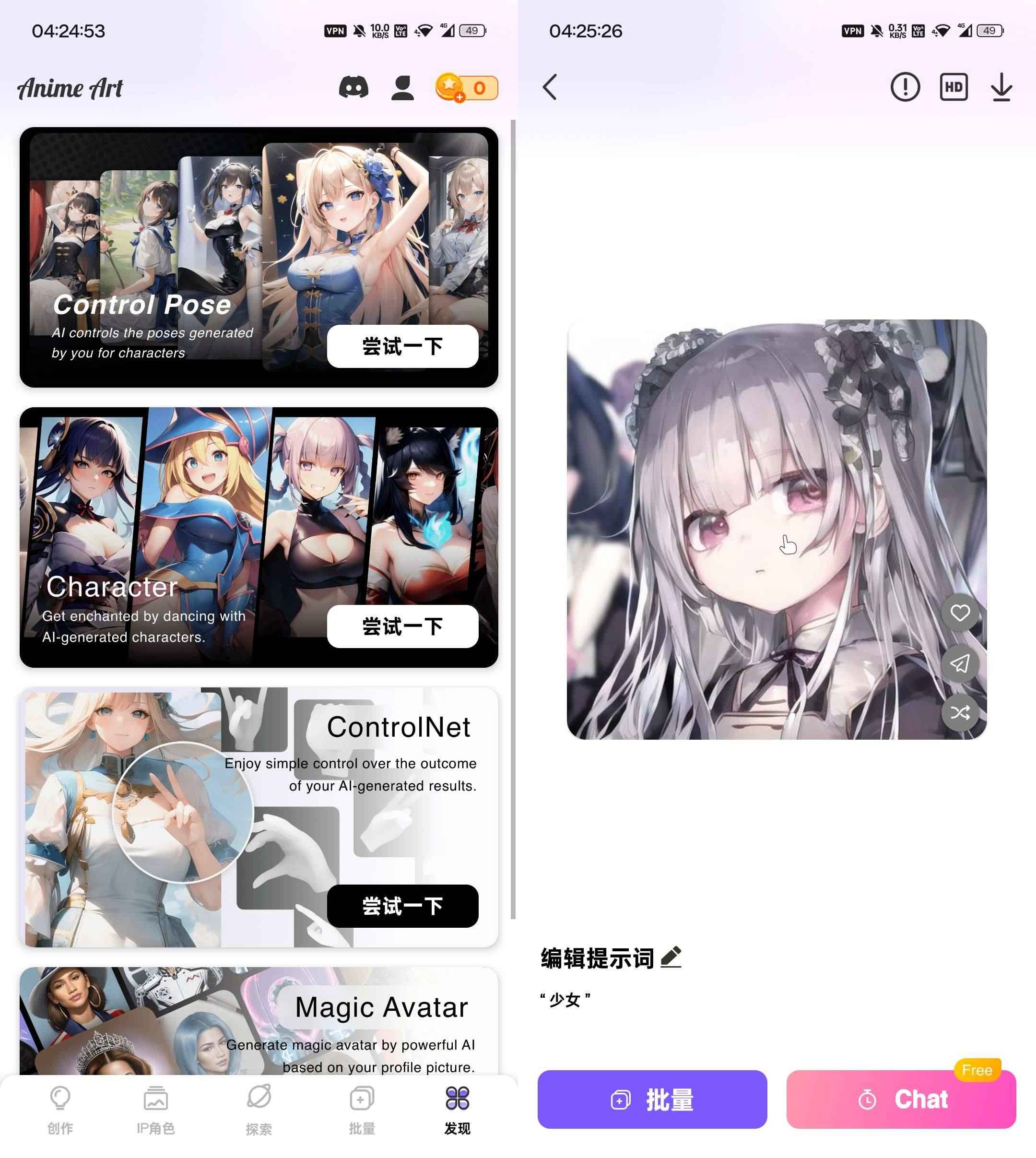This screenshot has width=1036, height=1158.
Task: Open the Discord community icon
Action: click(x=354, y=87)
